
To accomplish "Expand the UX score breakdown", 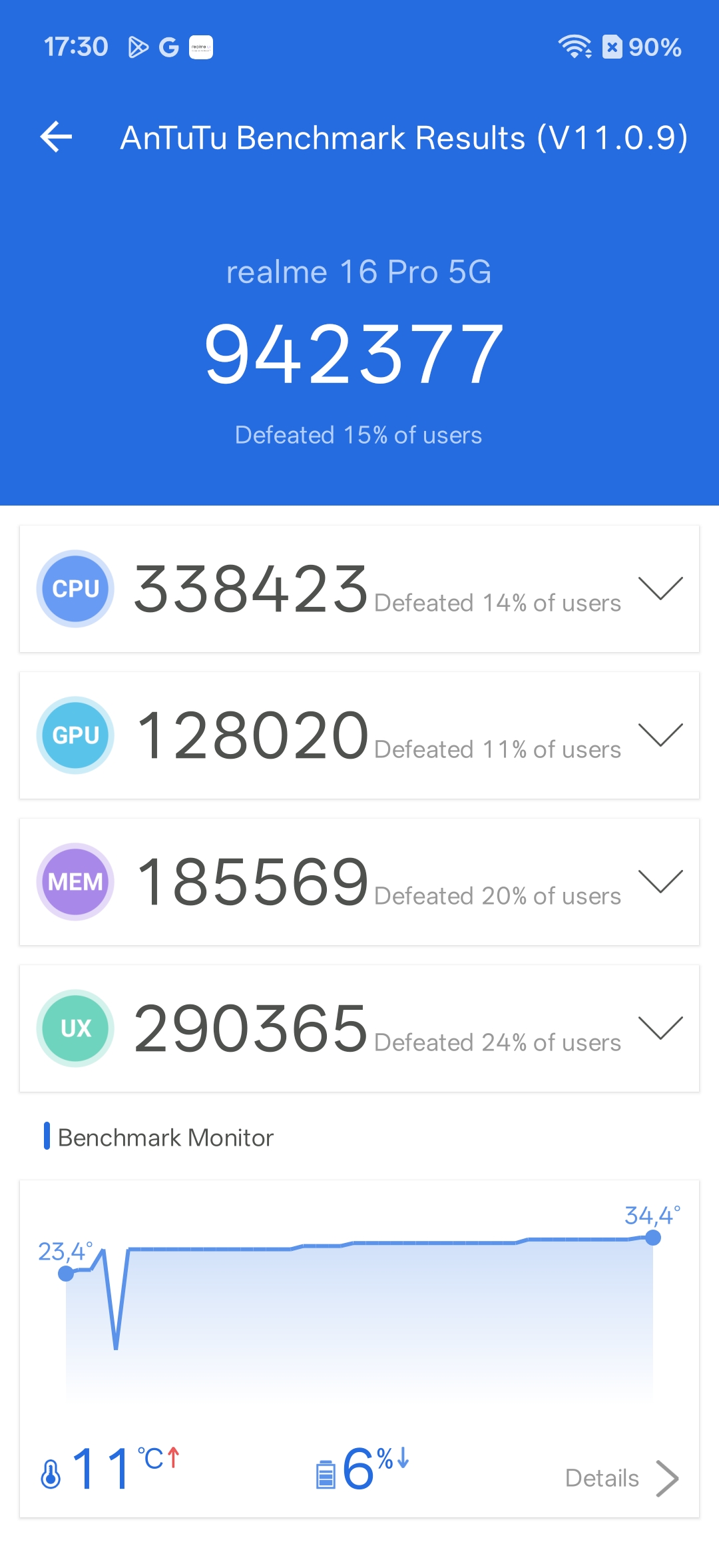I will (x=660, y=1028).
